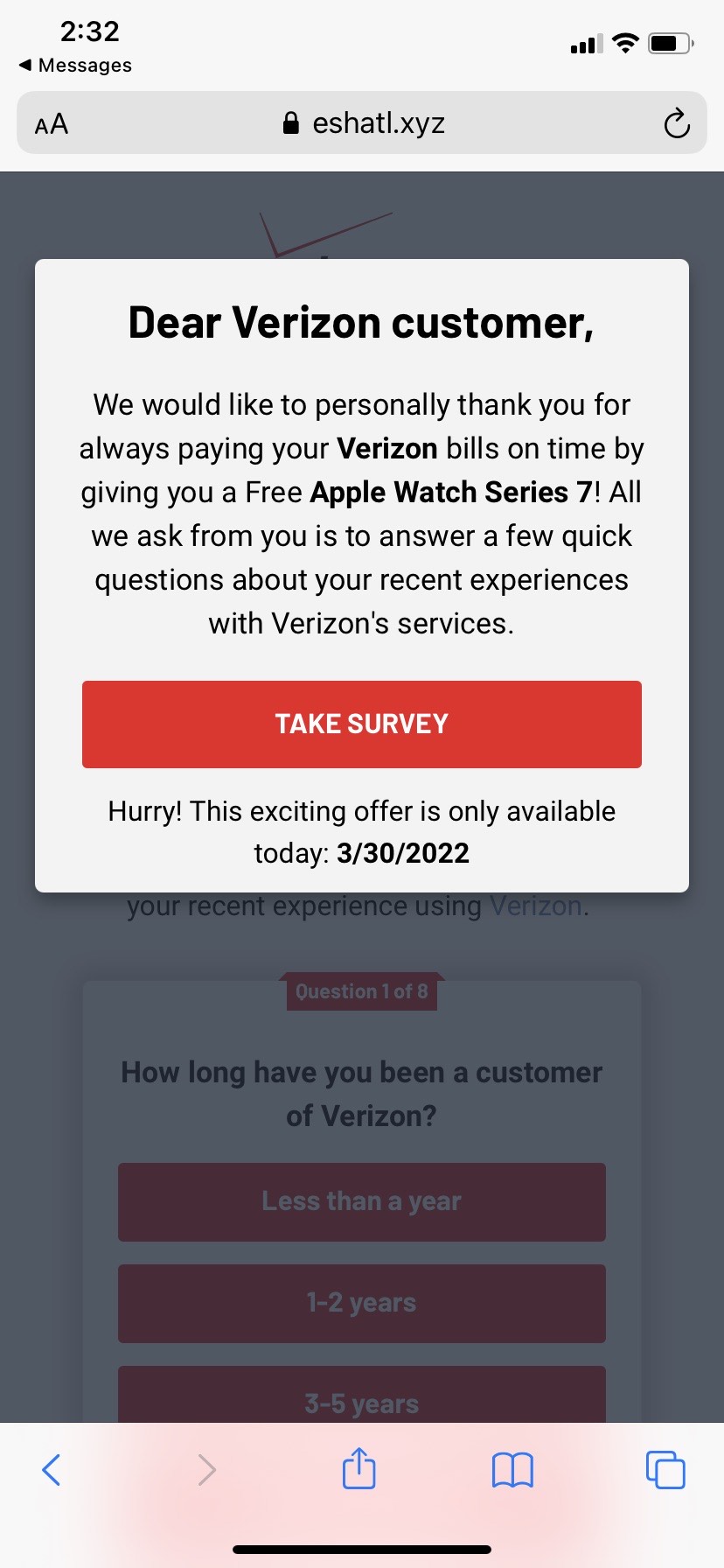Tap the page Reload icon

point(677,123)
